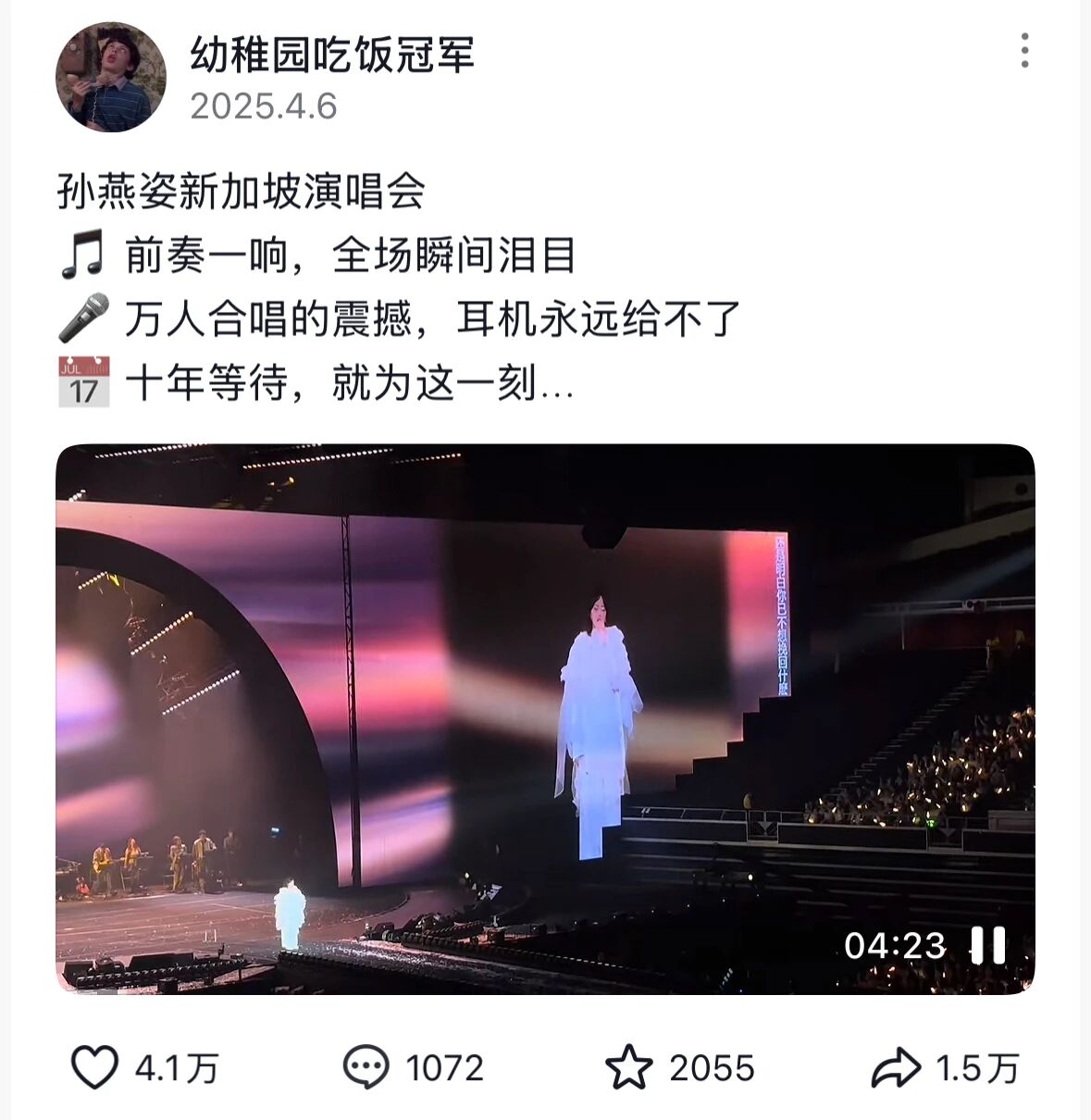Expand the truncated post text
The image size is (1091, 1120).
click(555, 384)
